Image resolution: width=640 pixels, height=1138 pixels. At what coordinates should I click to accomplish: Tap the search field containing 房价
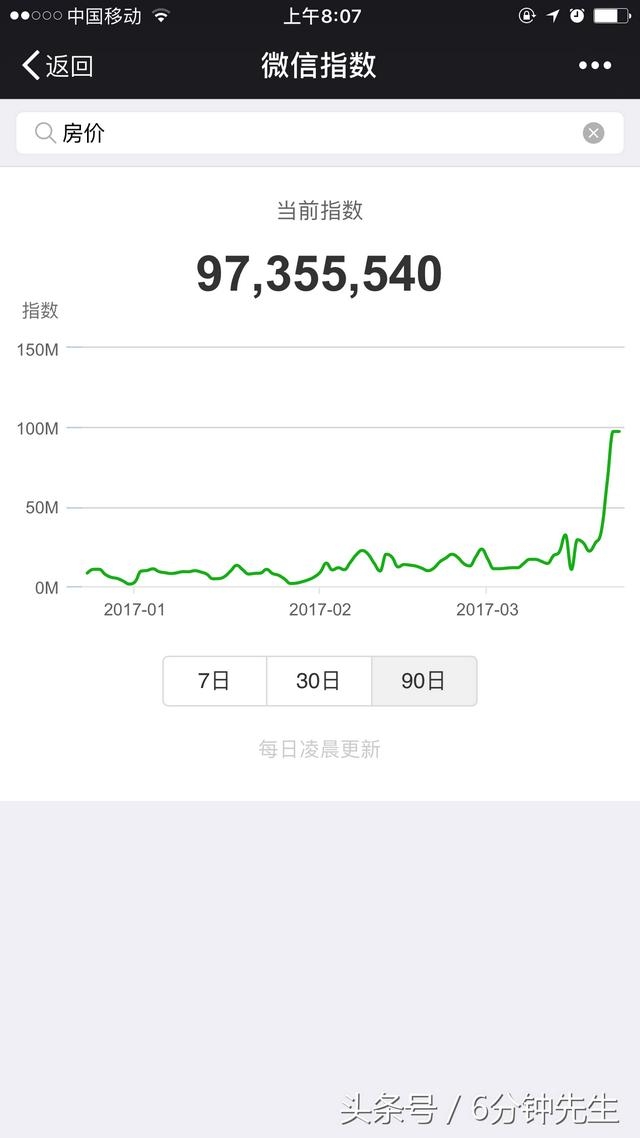[x=319, y=133]
